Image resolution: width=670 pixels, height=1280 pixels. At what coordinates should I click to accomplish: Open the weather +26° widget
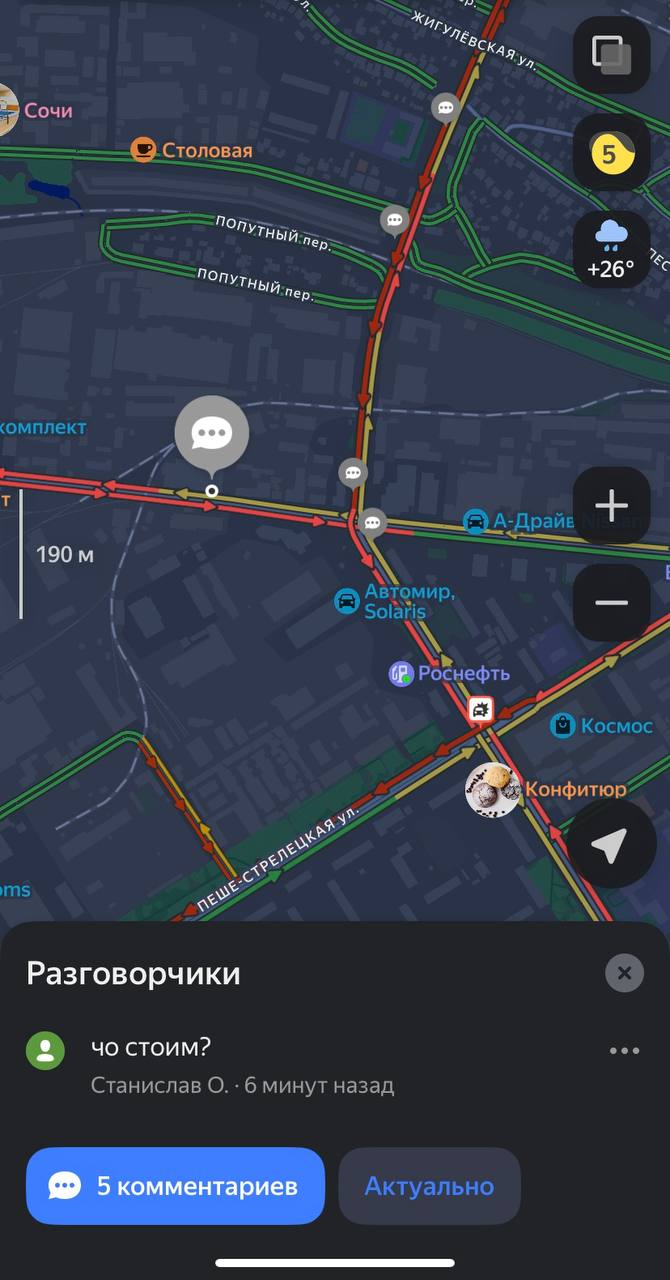point(611,251)
